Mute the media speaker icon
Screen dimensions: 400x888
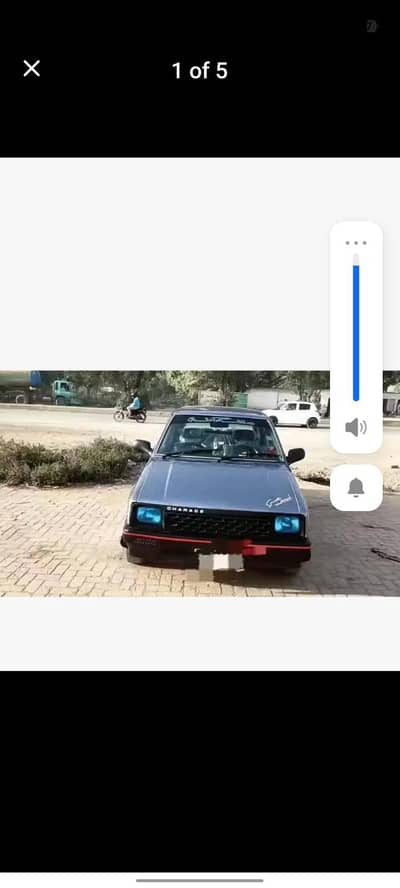356,428
